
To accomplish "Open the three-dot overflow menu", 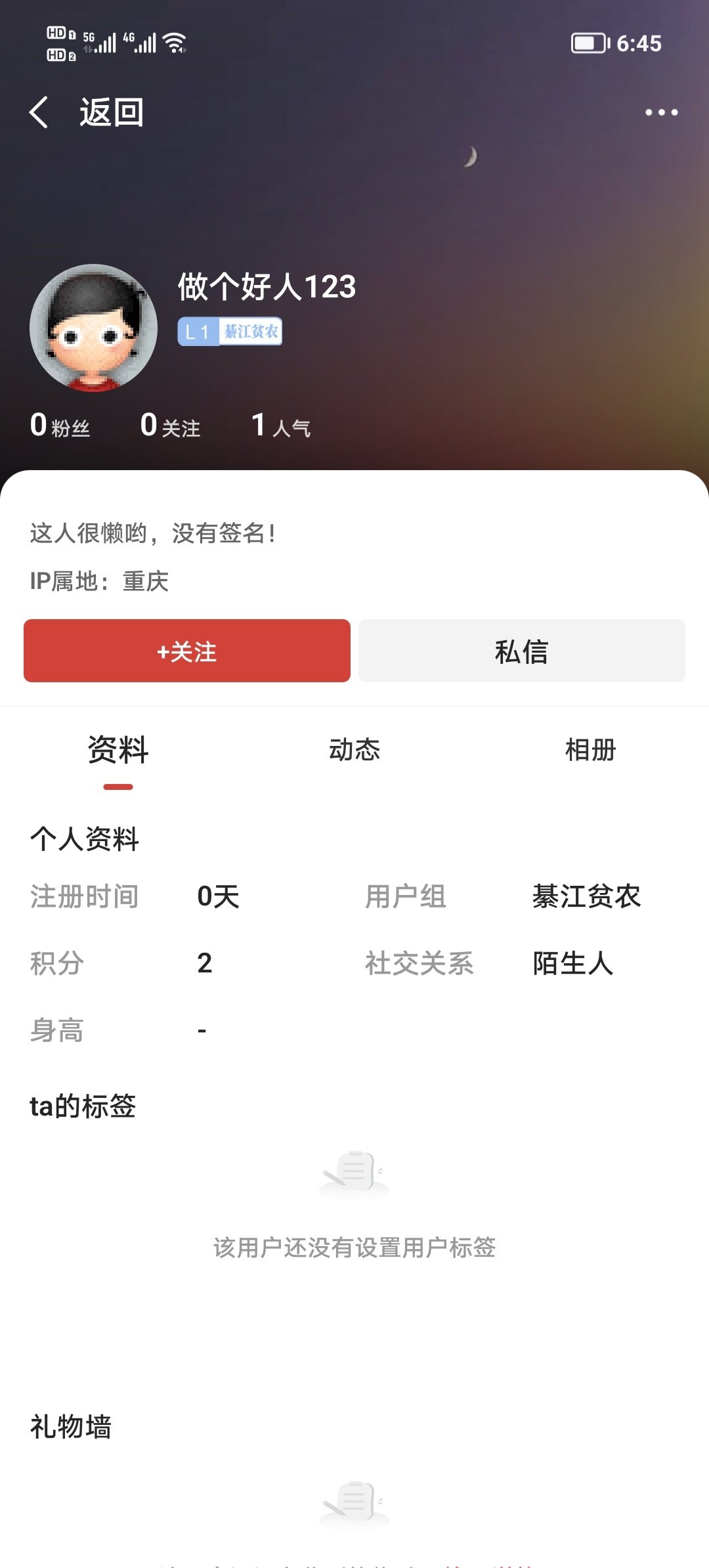I will pyautogui.click(x=661, y=112).
